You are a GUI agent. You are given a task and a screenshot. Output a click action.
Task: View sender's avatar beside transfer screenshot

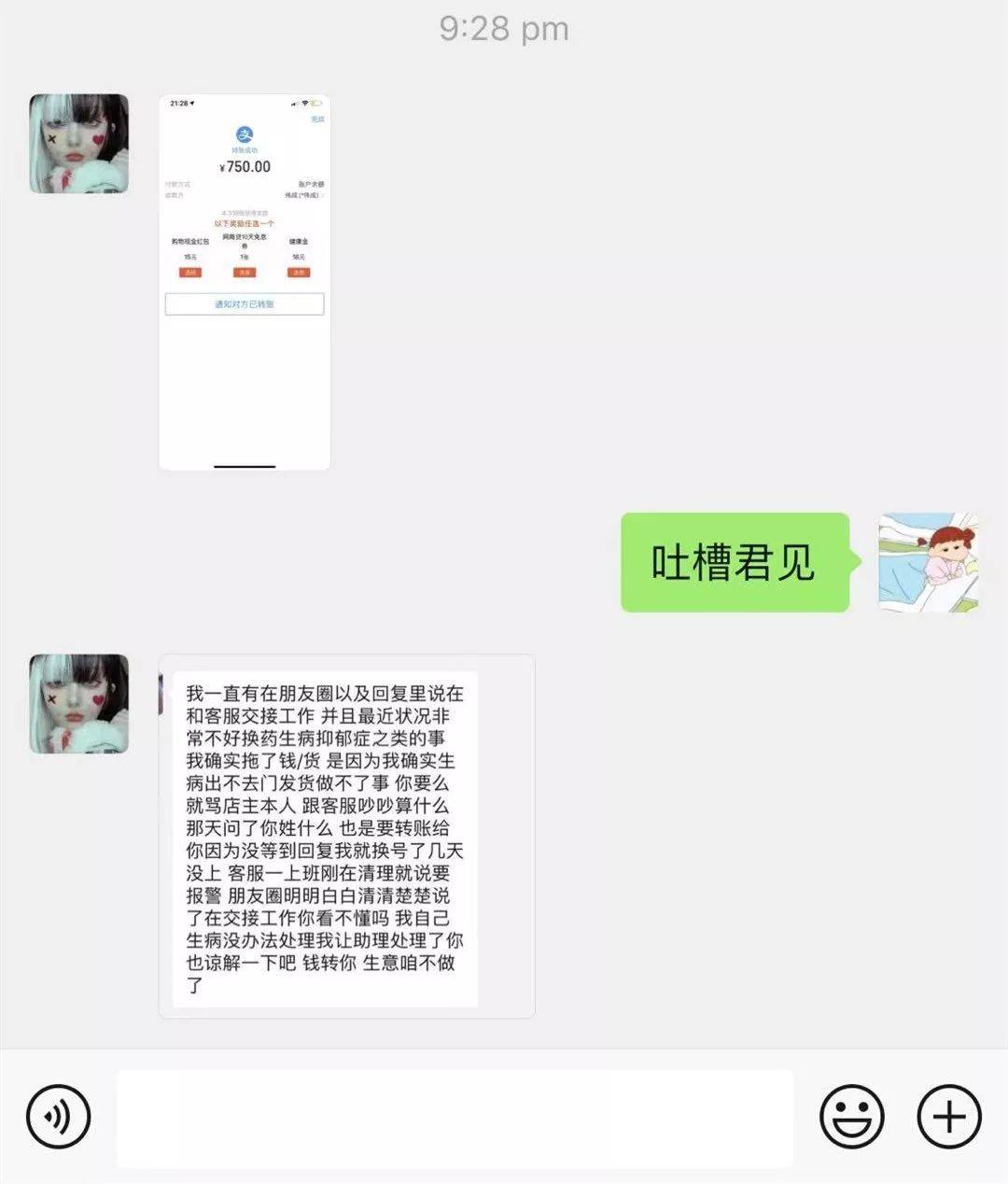[x=79, y=144]
